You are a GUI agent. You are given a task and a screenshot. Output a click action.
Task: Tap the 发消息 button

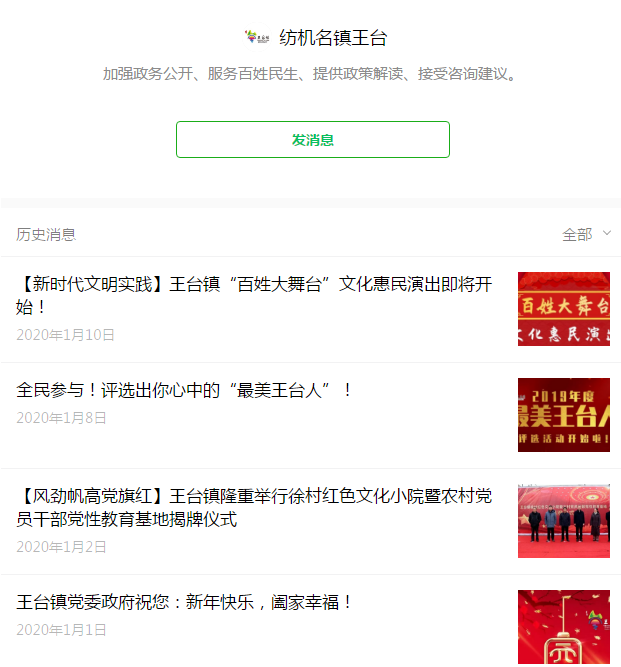click(x=312, y=140)
